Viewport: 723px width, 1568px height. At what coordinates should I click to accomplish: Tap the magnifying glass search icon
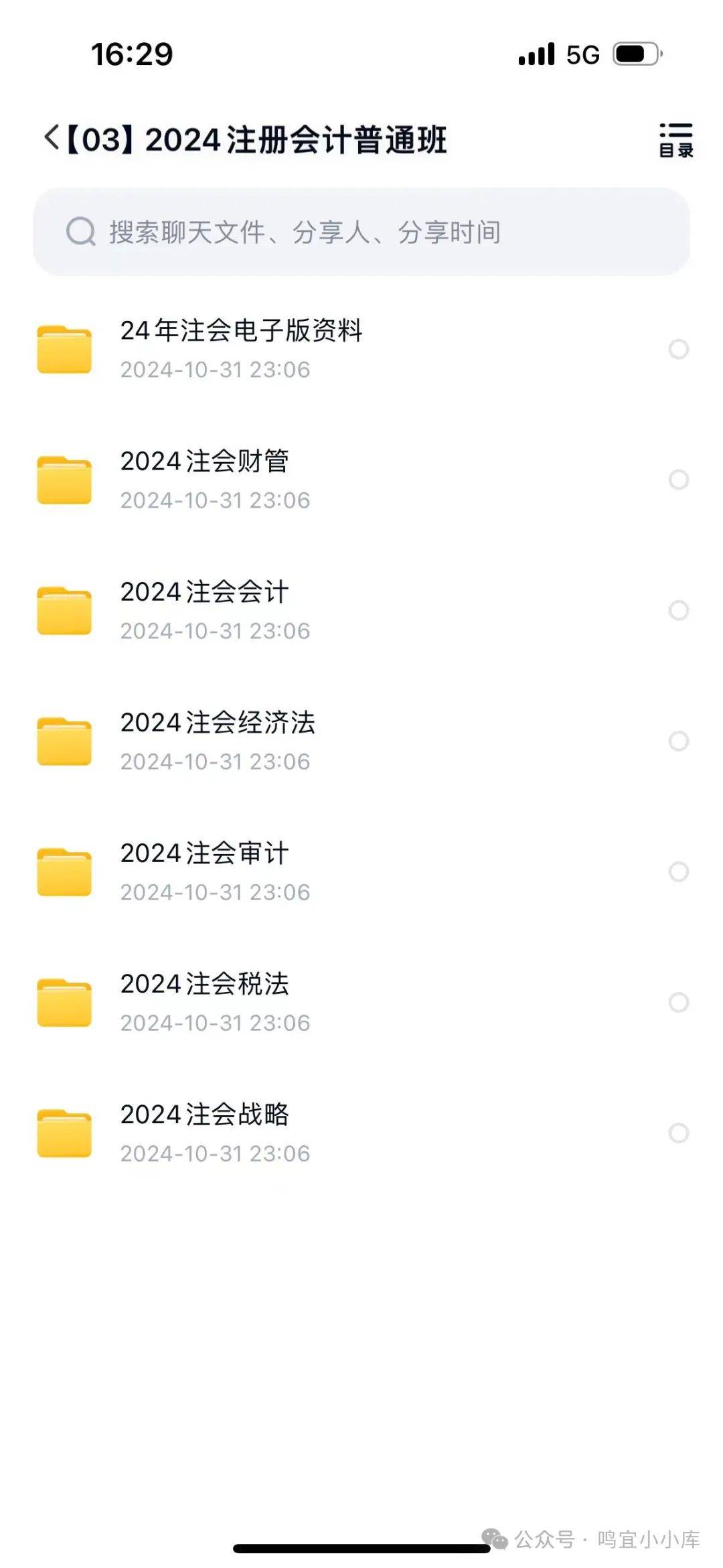(x=80, y=231)
